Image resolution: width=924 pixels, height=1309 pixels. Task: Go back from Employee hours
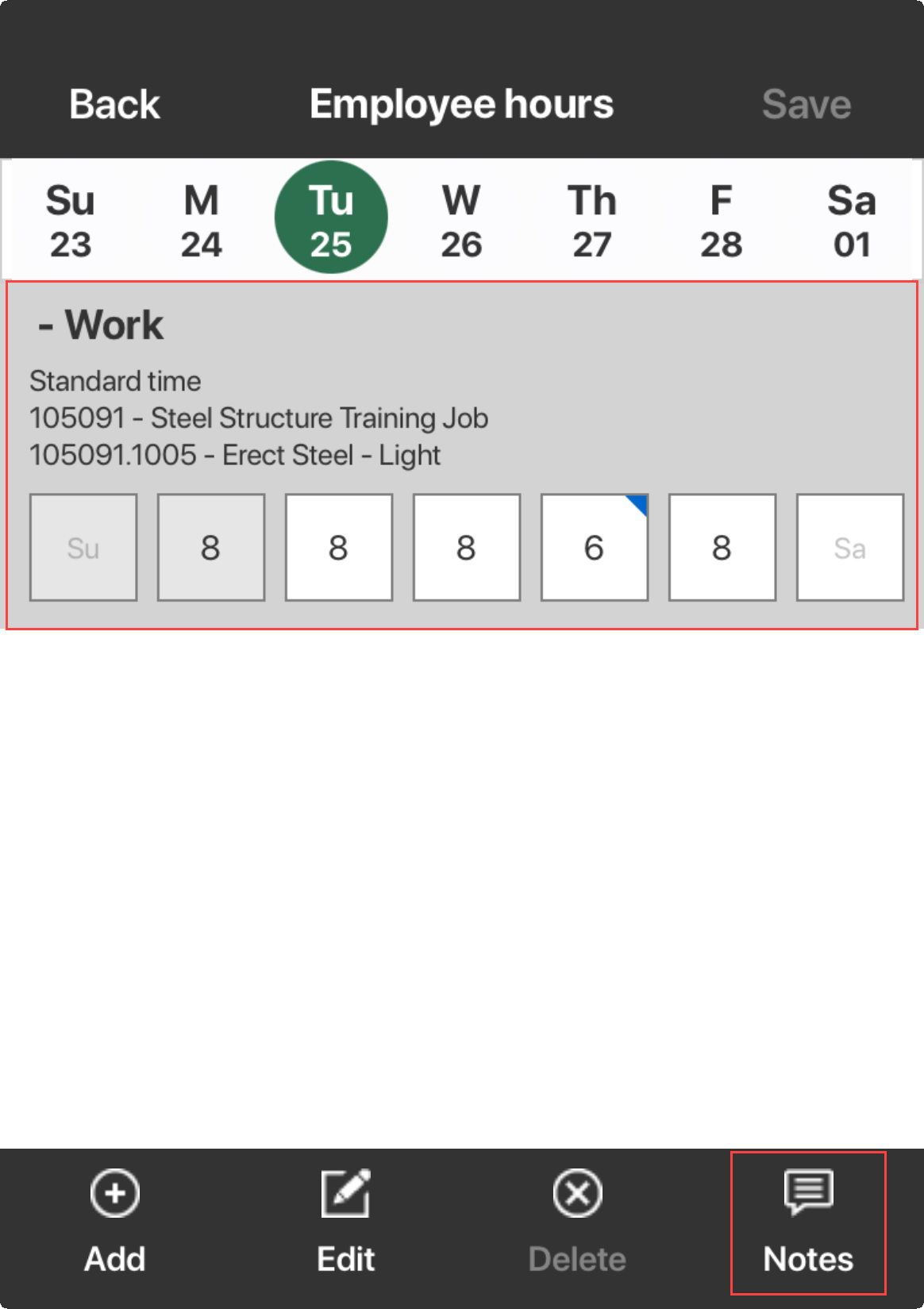pyautogui.click(x=114, y=104)
